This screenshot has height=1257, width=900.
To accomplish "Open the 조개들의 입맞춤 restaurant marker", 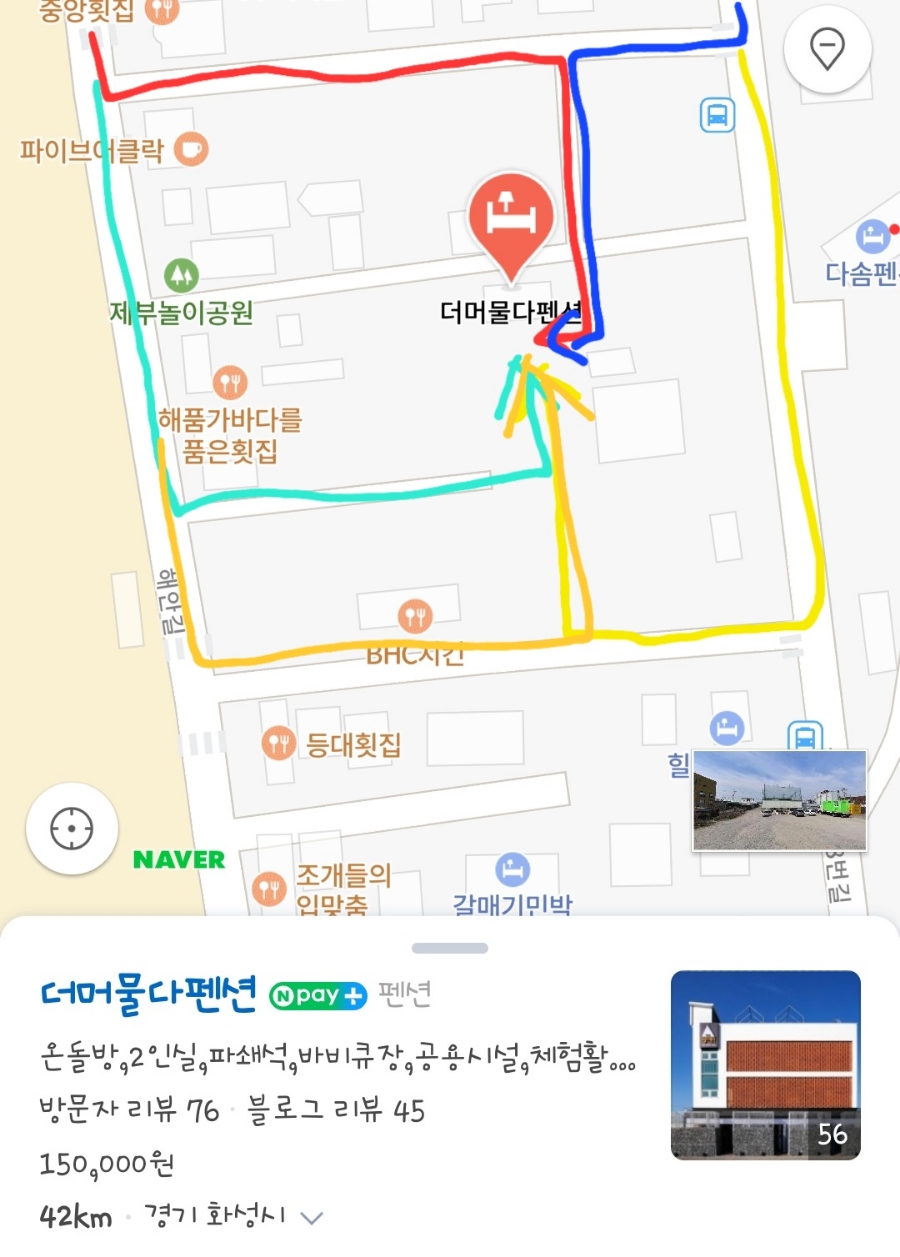I will (x=268, y=888).
